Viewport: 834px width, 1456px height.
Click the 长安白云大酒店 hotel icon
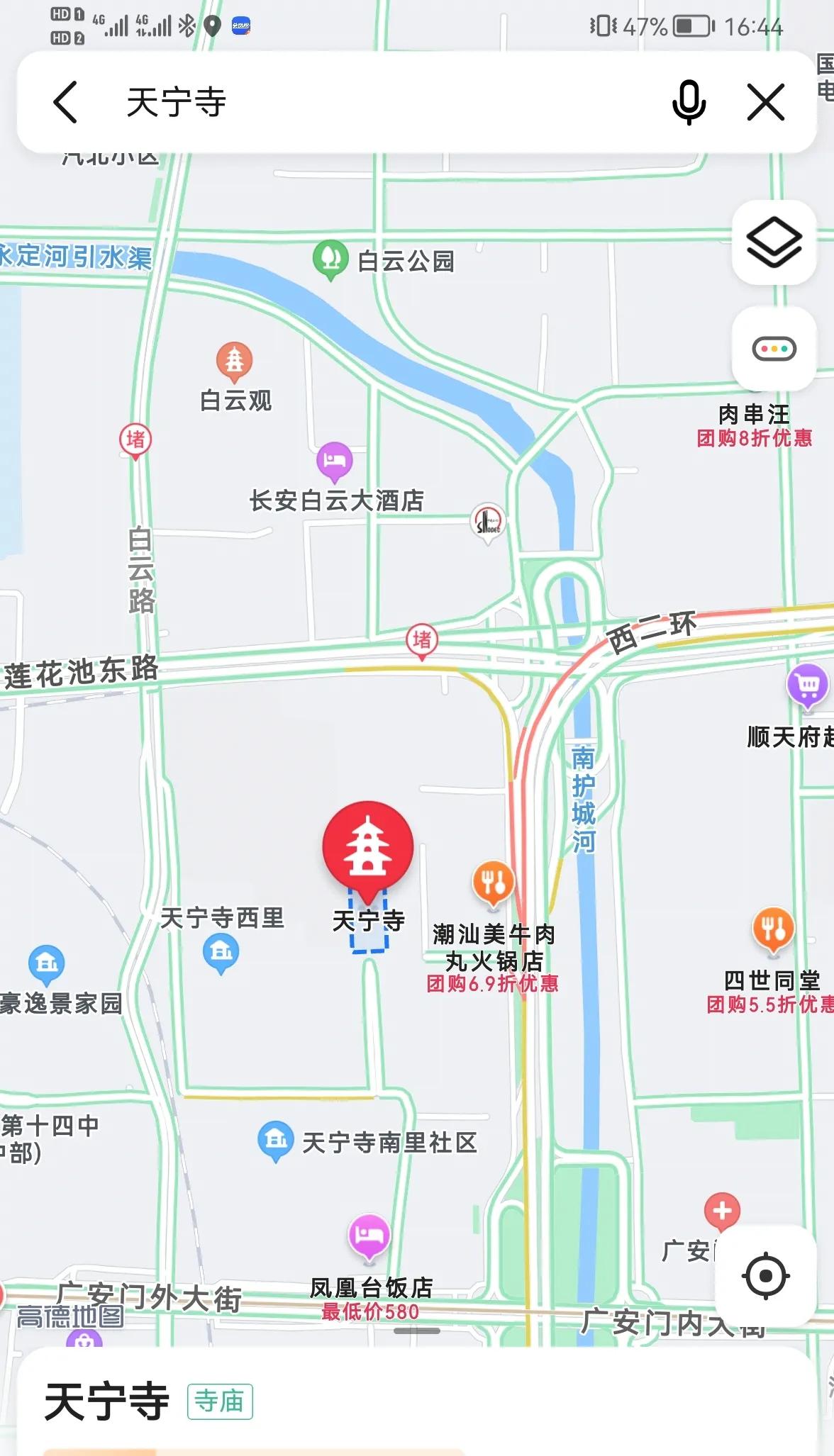point(333,462)
